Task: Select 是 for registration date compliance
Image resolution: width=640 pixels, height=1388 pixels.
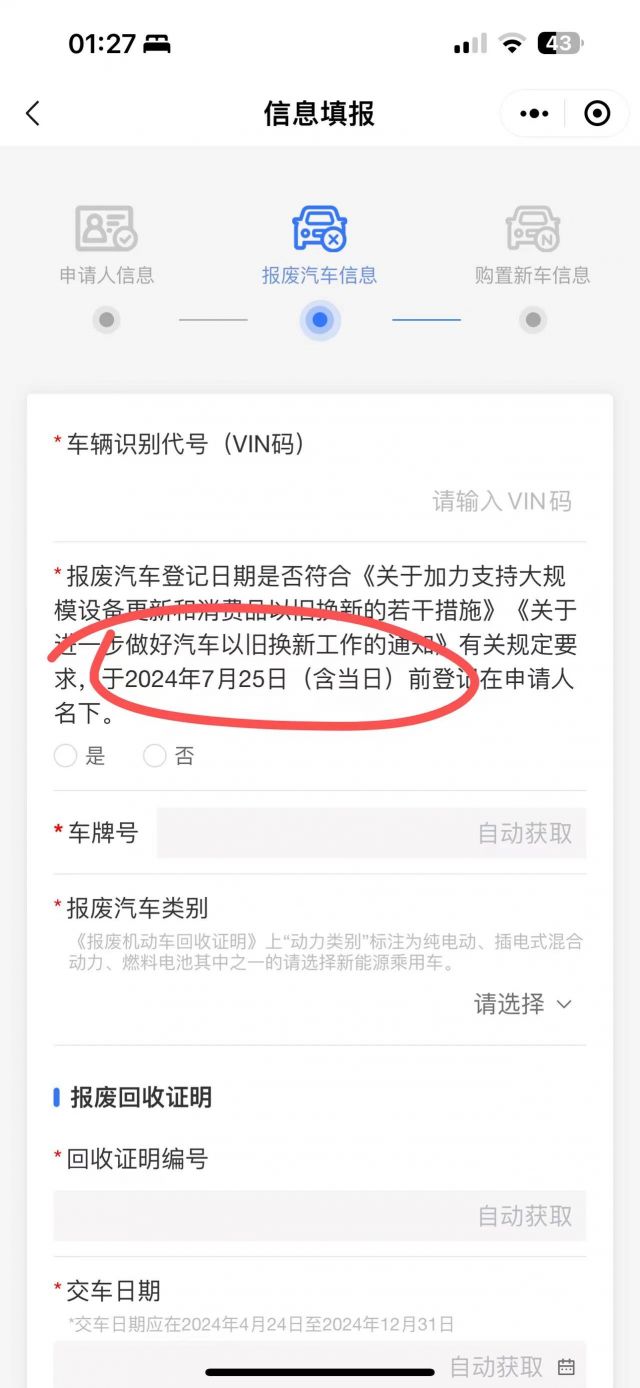Action: [x=66, y=756]
